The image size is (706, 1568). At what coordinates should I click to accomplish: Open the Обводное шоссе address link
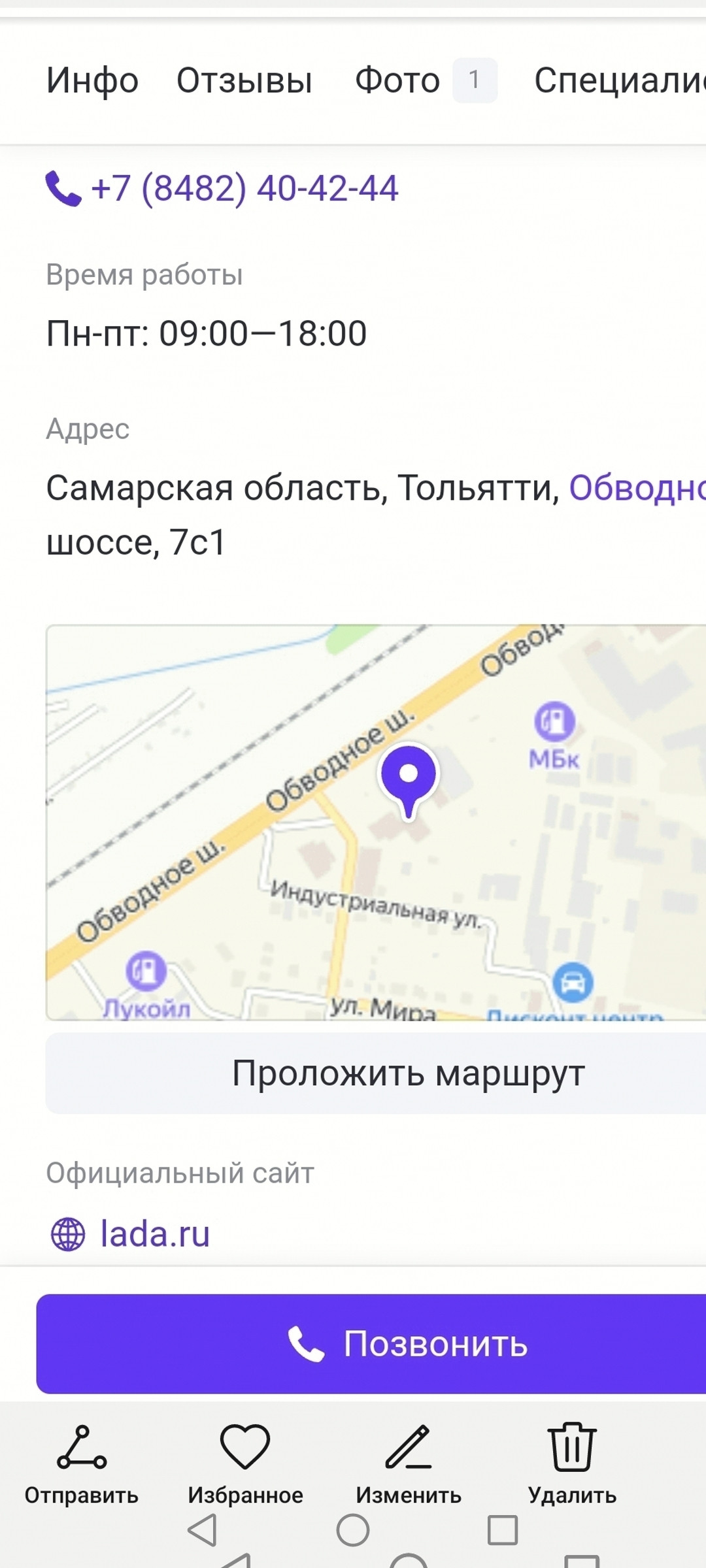click(637, 487)
